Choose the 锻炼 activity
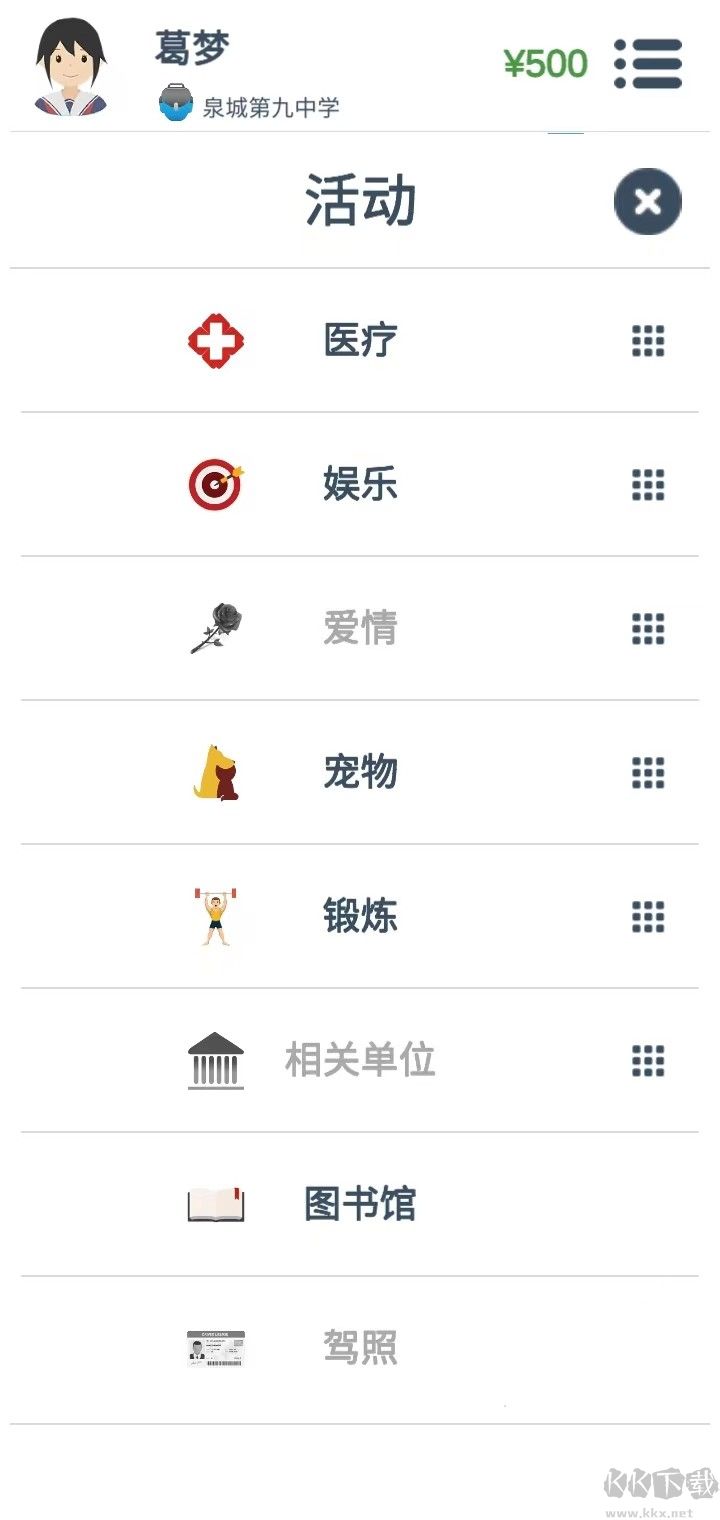 coord(360,916)
